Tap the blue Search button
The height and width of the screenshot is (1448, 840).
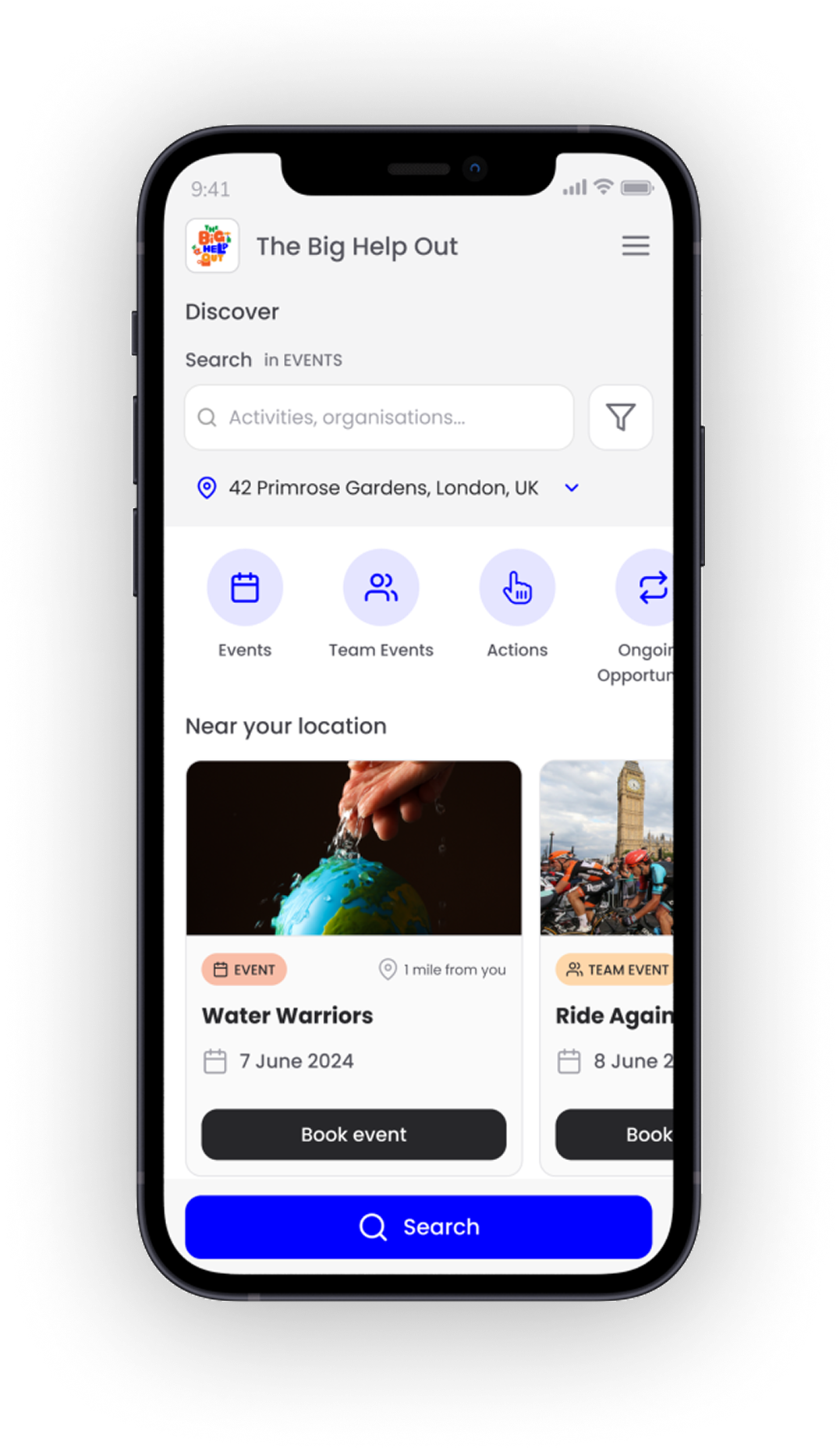pos(419,1226)
